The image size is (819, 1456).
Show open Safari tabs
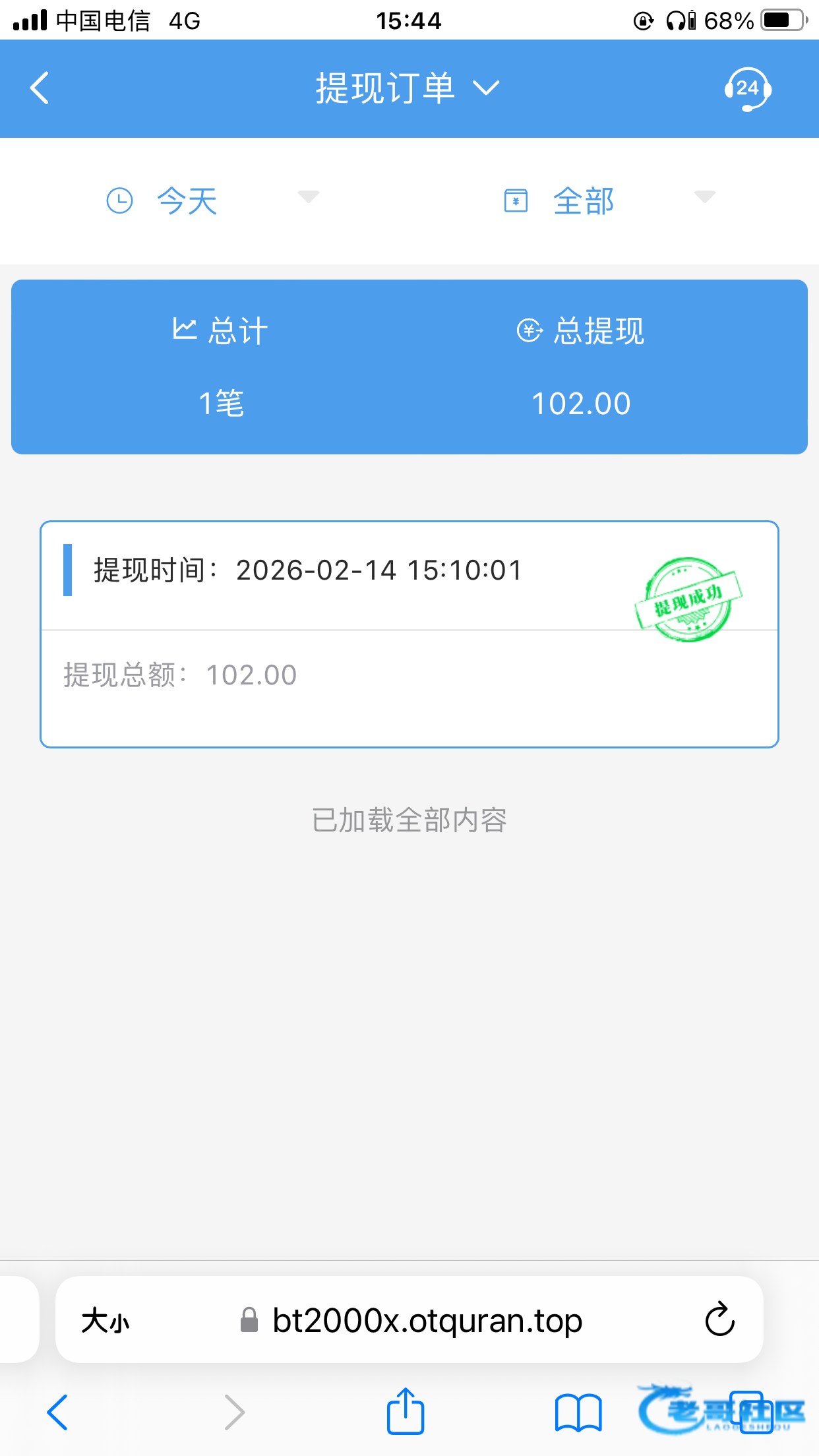click(x=752, y=1412)
